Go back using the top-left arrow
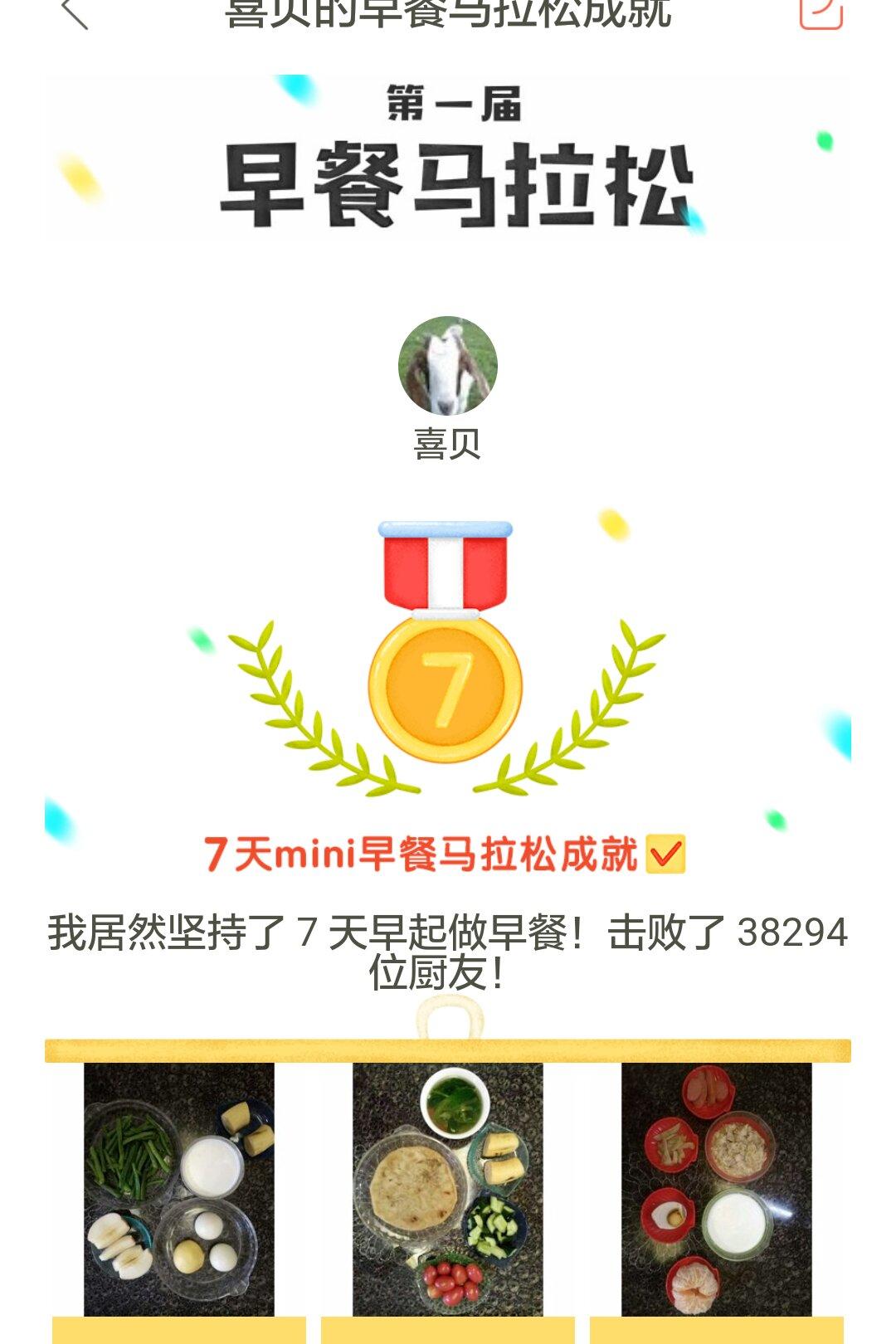Screen dimensions: 896x1344 tap(75, 12)
